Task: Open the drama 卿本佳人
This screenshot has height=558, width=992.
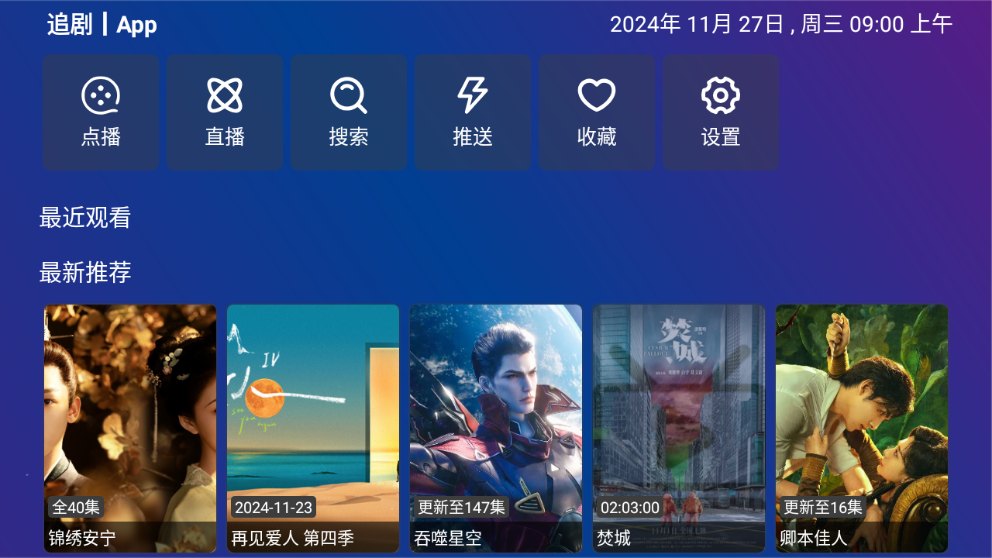Action: click(861, 428)
